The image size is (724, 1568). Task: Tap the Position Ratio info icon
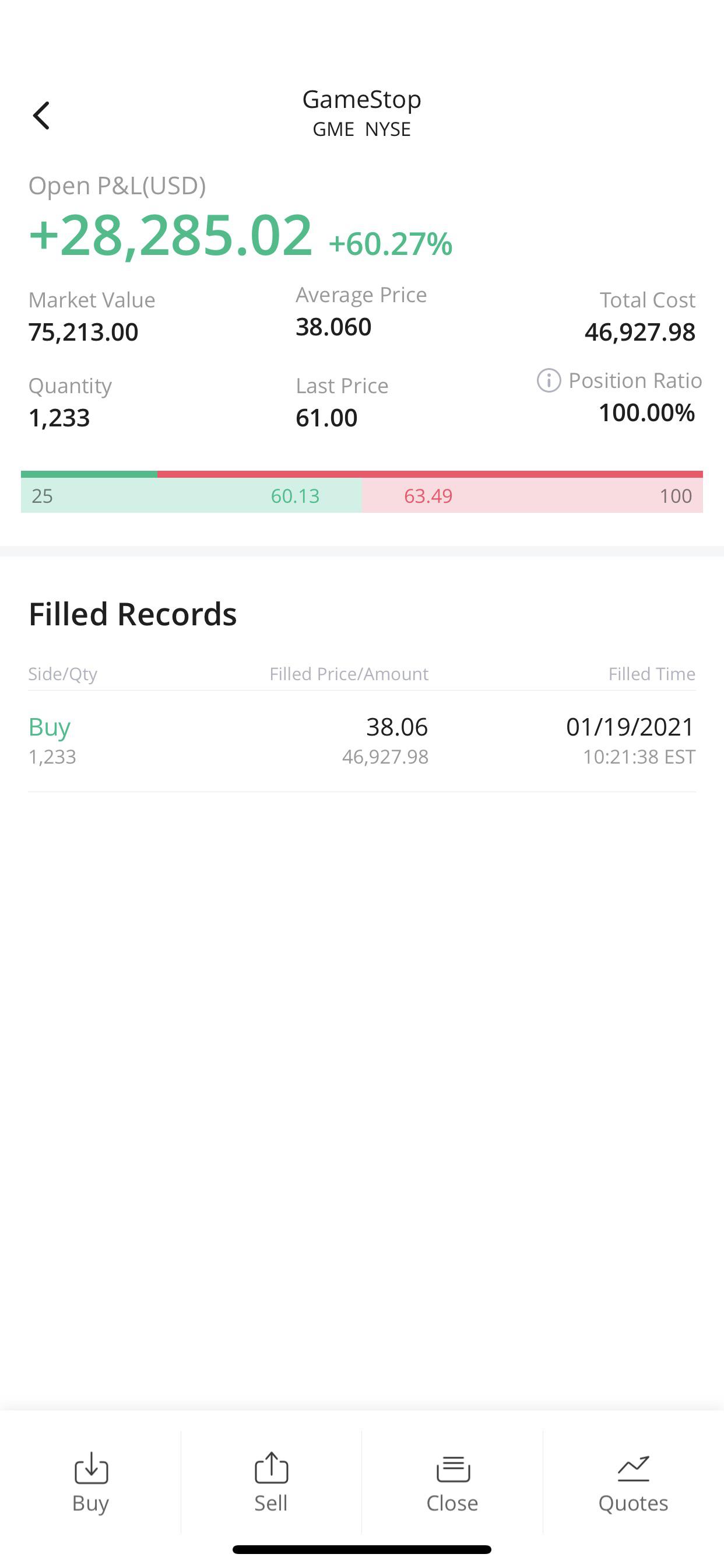[x=548, y=380]
